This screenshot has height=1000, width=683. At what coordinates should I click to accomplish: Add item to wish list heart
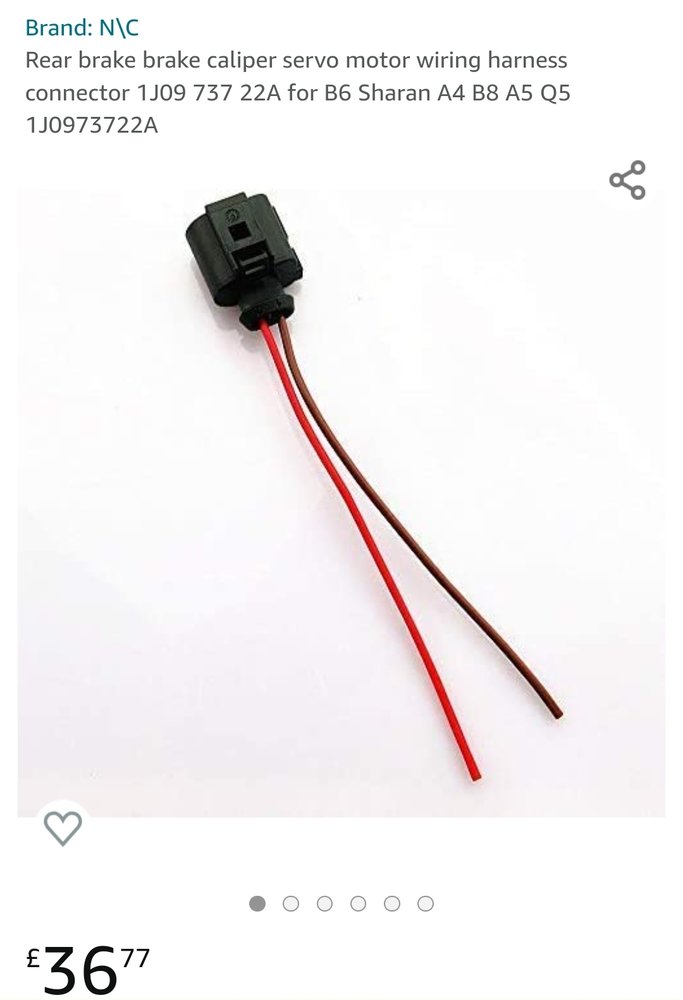point(62,828)
